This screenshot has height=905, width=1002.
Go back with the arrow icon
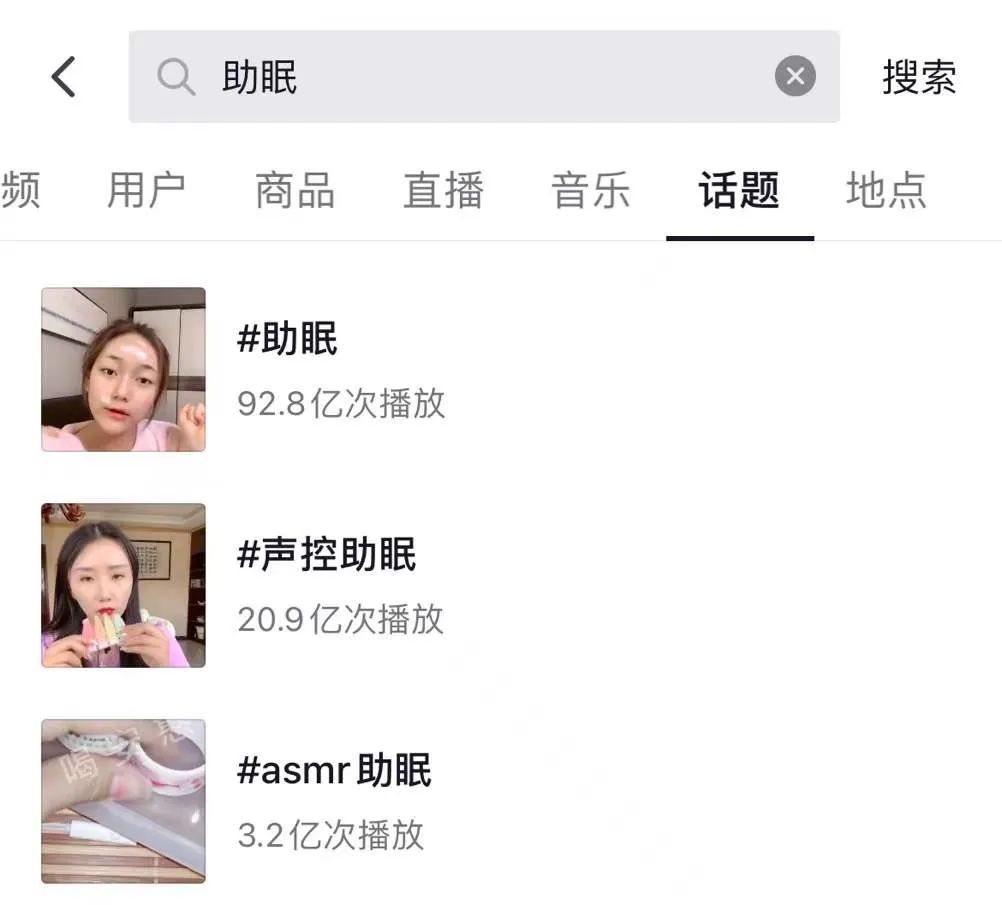[64, 77]
